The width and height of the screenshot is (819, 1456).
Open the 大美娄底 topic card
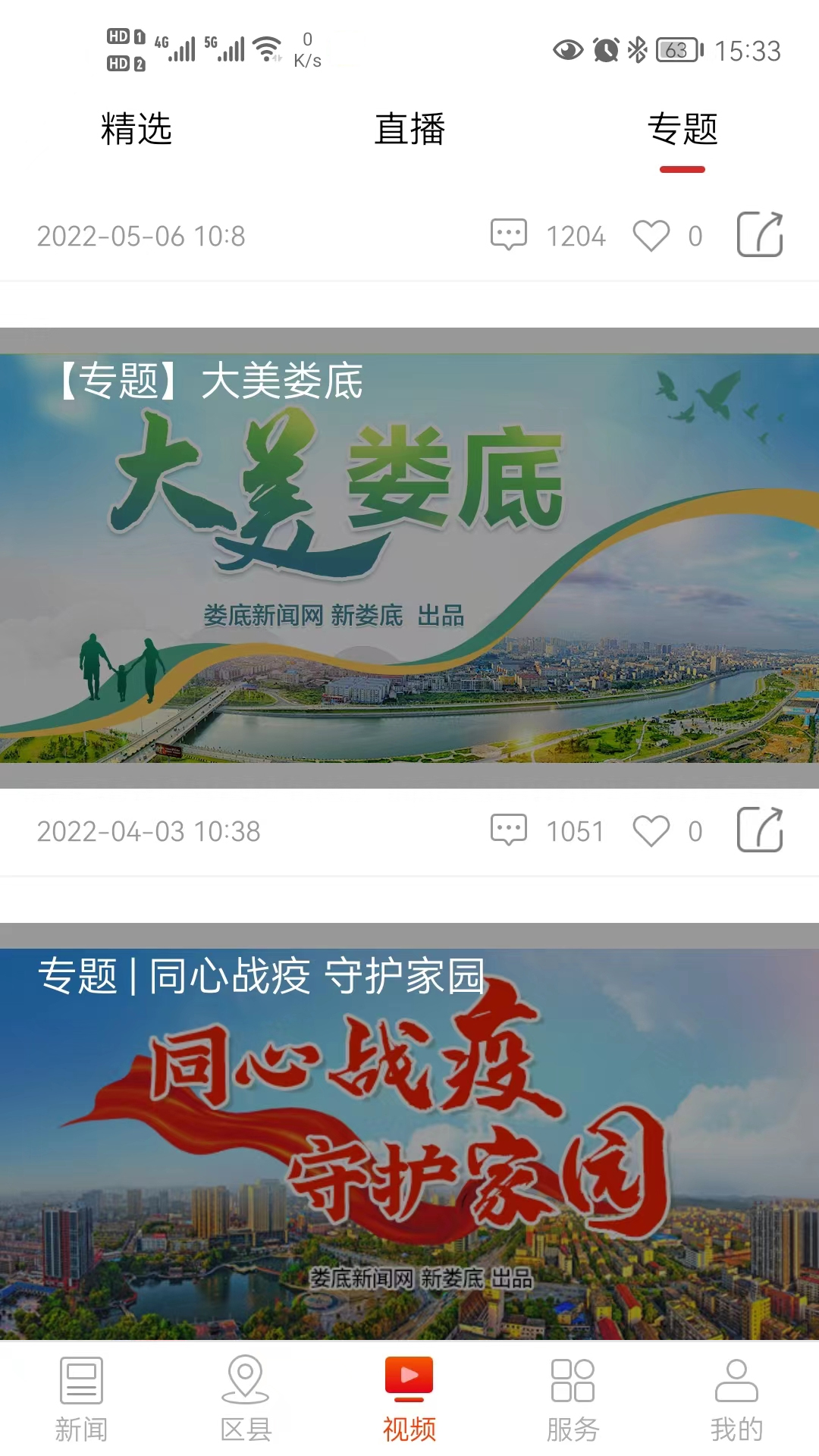pos(409,558)
